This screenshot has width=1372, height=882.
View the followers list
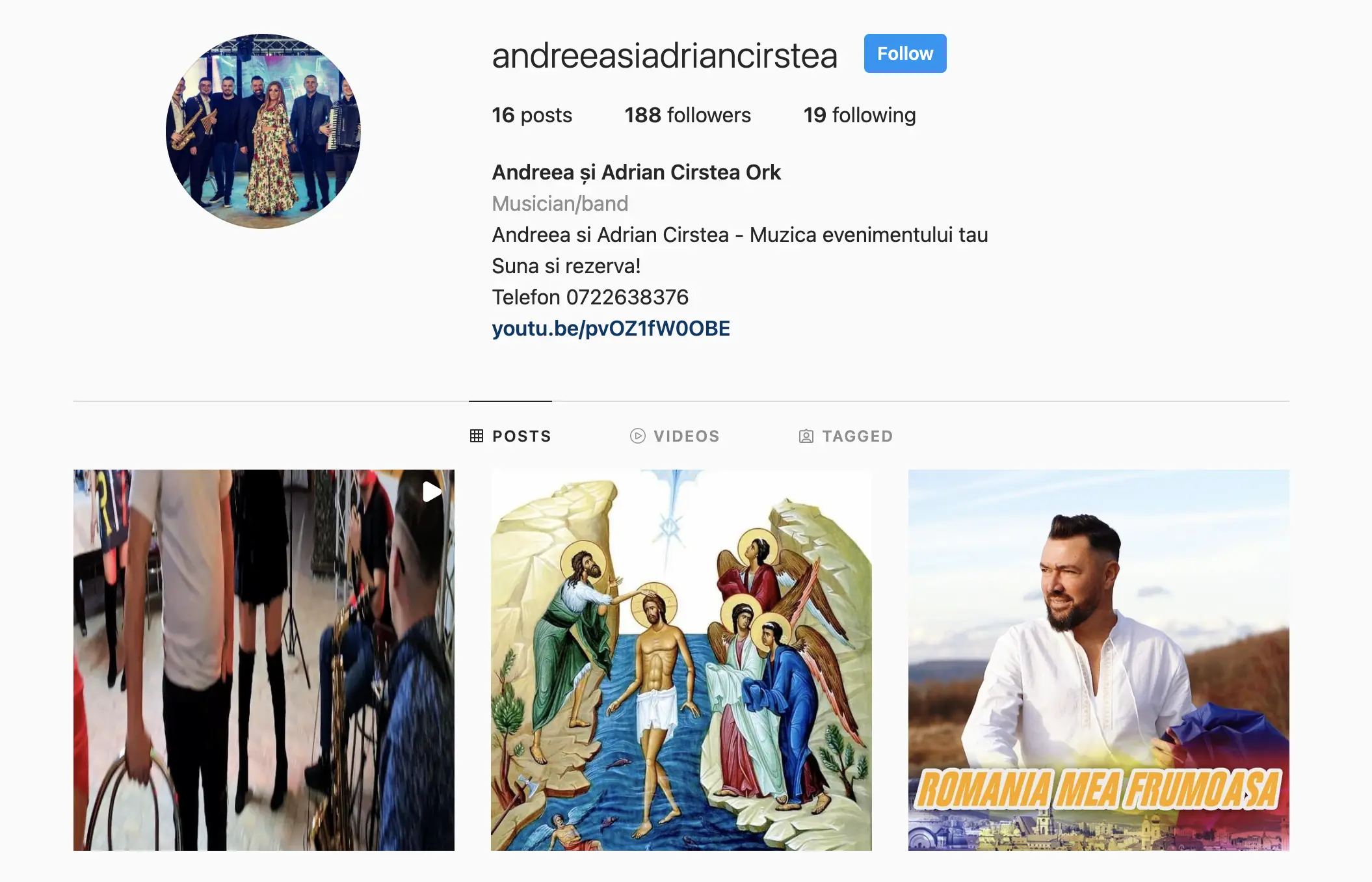687,115
